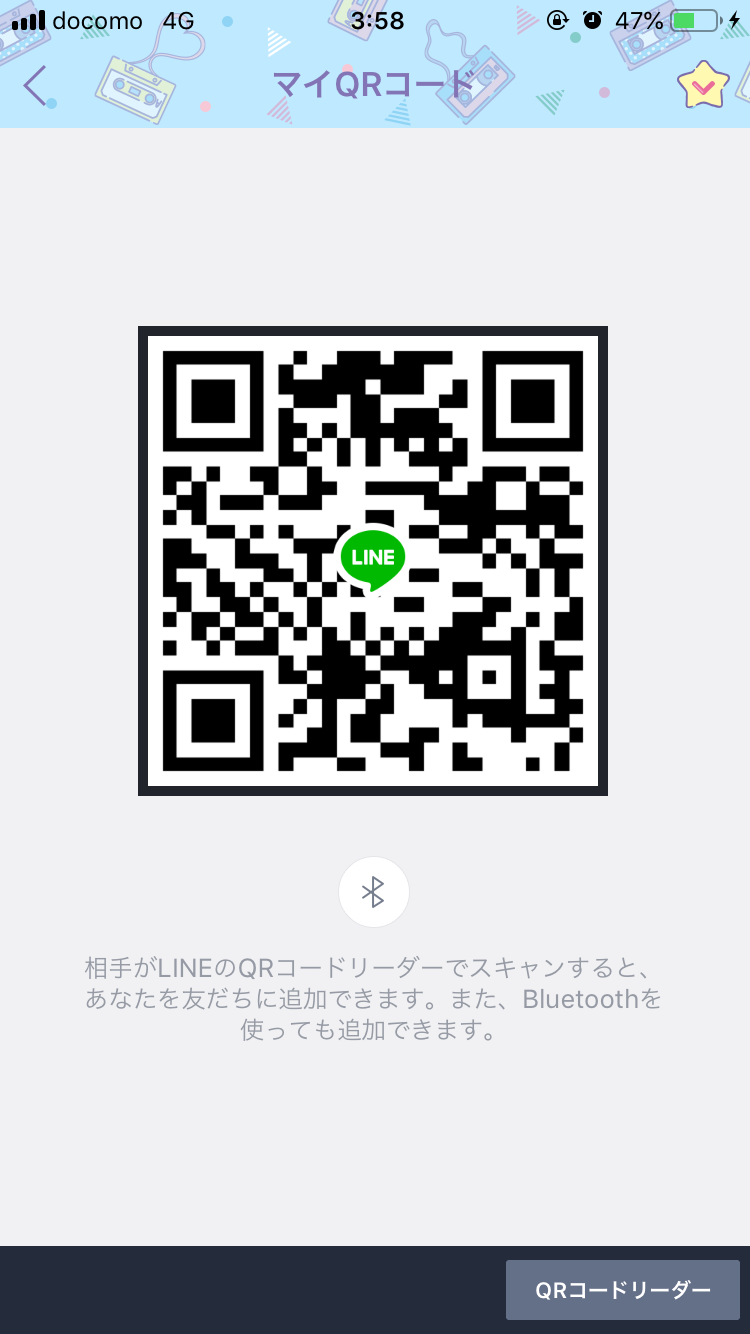This screenshot has height=1334, width=750.
Task: Add a friend using the Bluetooth icon
Action: click(374, 891)
